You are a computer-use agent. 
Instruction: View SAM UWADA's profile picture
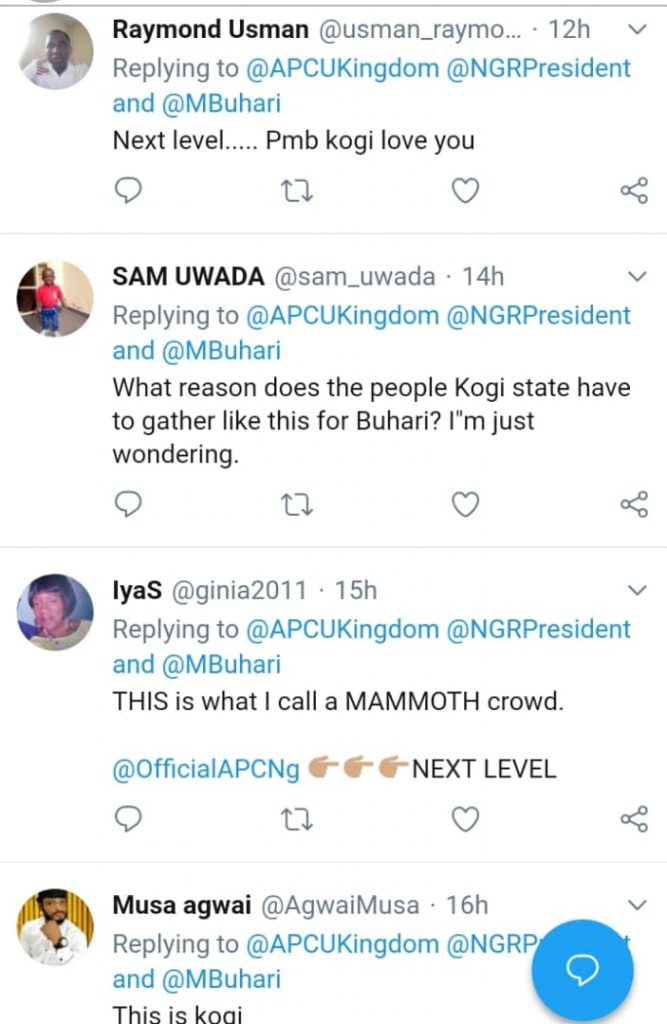point(55,298)
